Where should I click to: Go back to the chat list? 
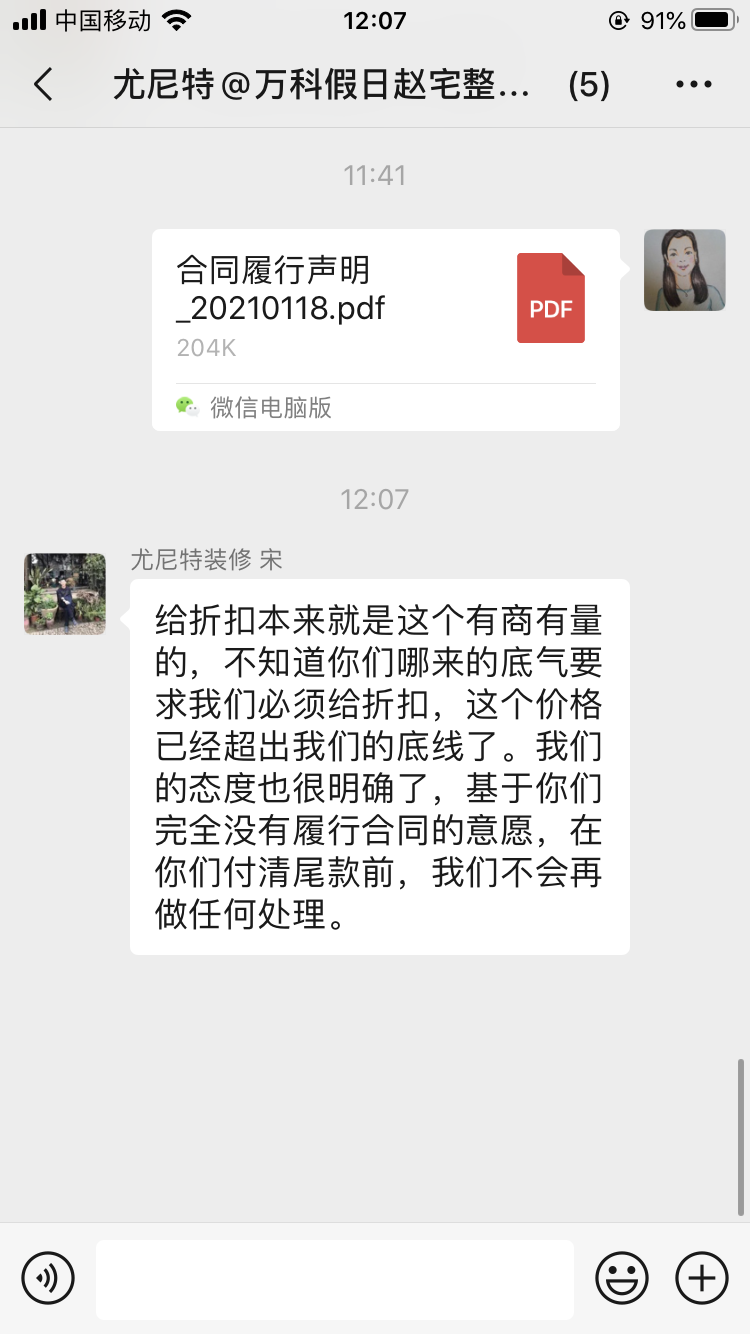pos(43,85)
